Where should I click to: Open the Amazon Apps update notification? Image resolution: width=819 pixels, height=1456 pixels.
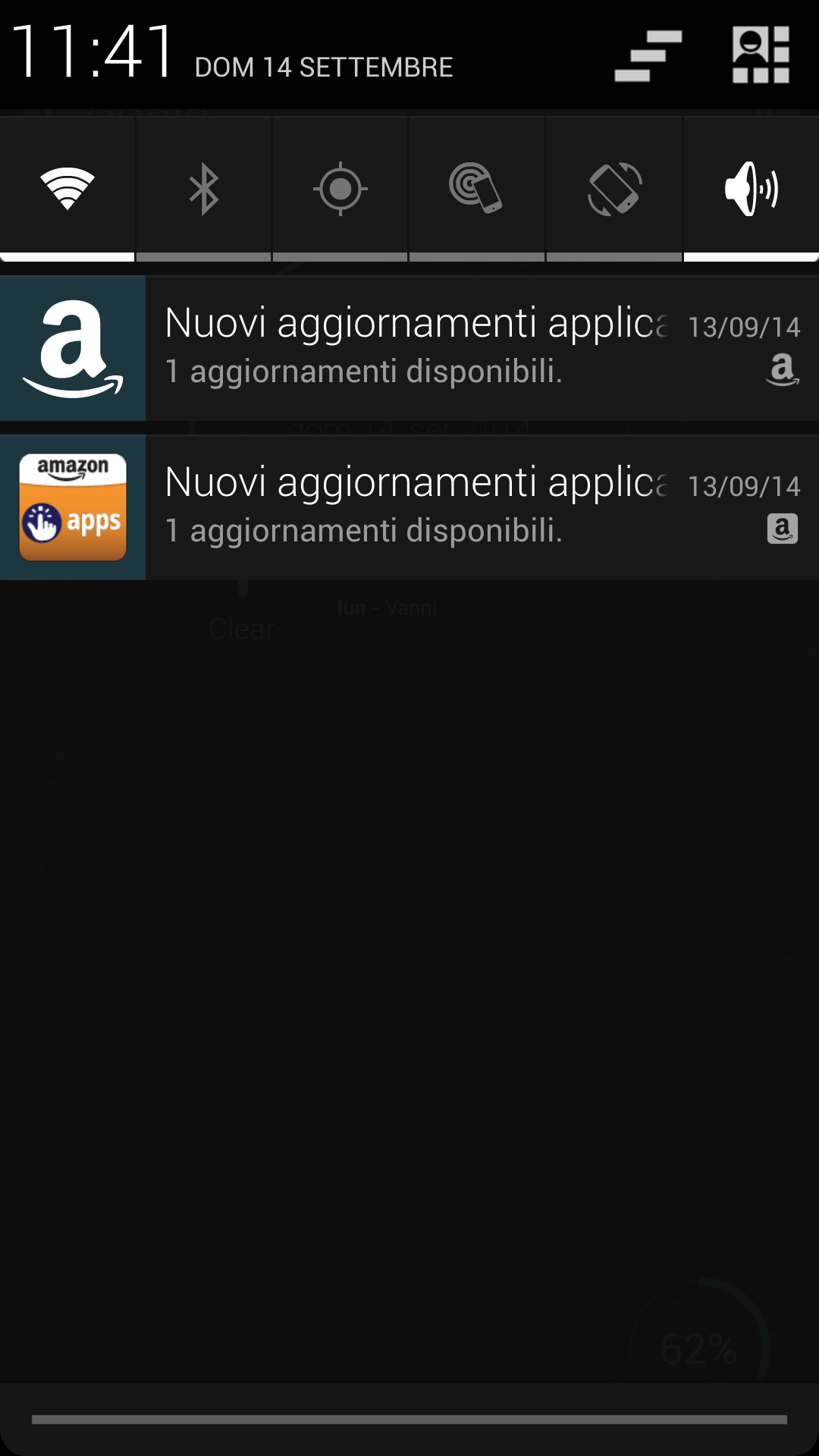tap(409, 507)
